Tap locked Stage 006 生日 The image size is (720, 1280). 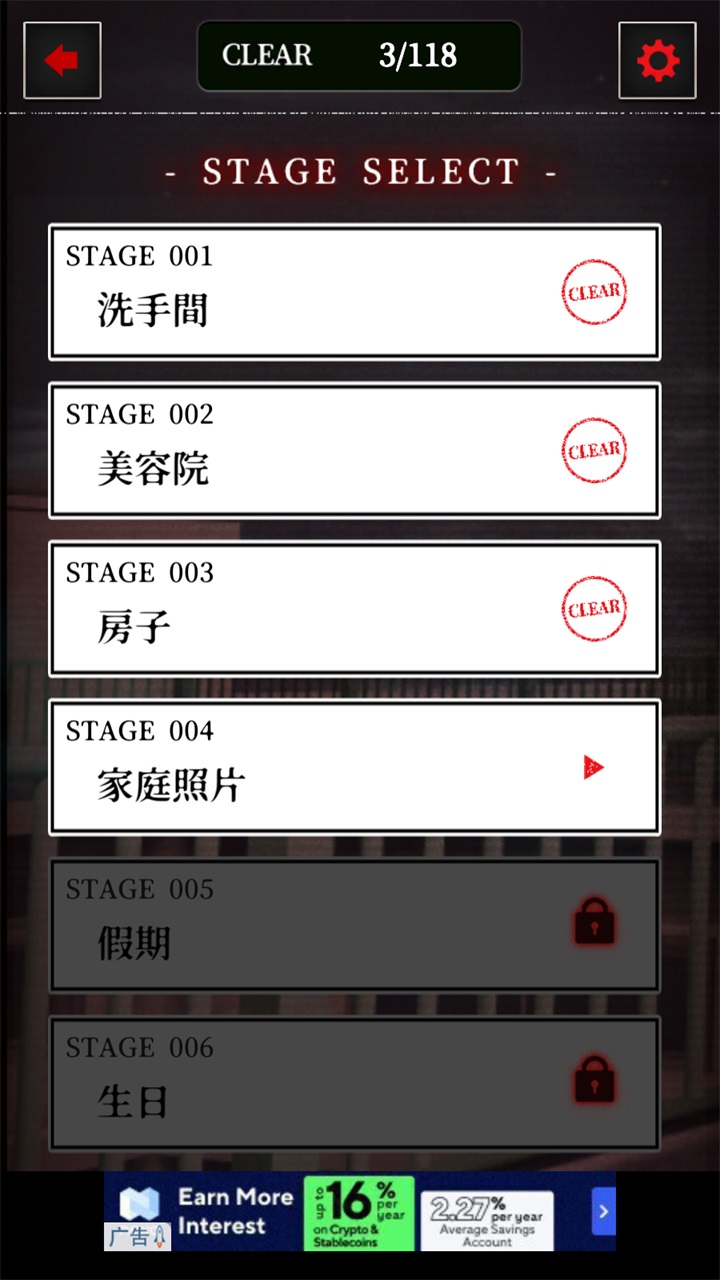pos(354,1083)
